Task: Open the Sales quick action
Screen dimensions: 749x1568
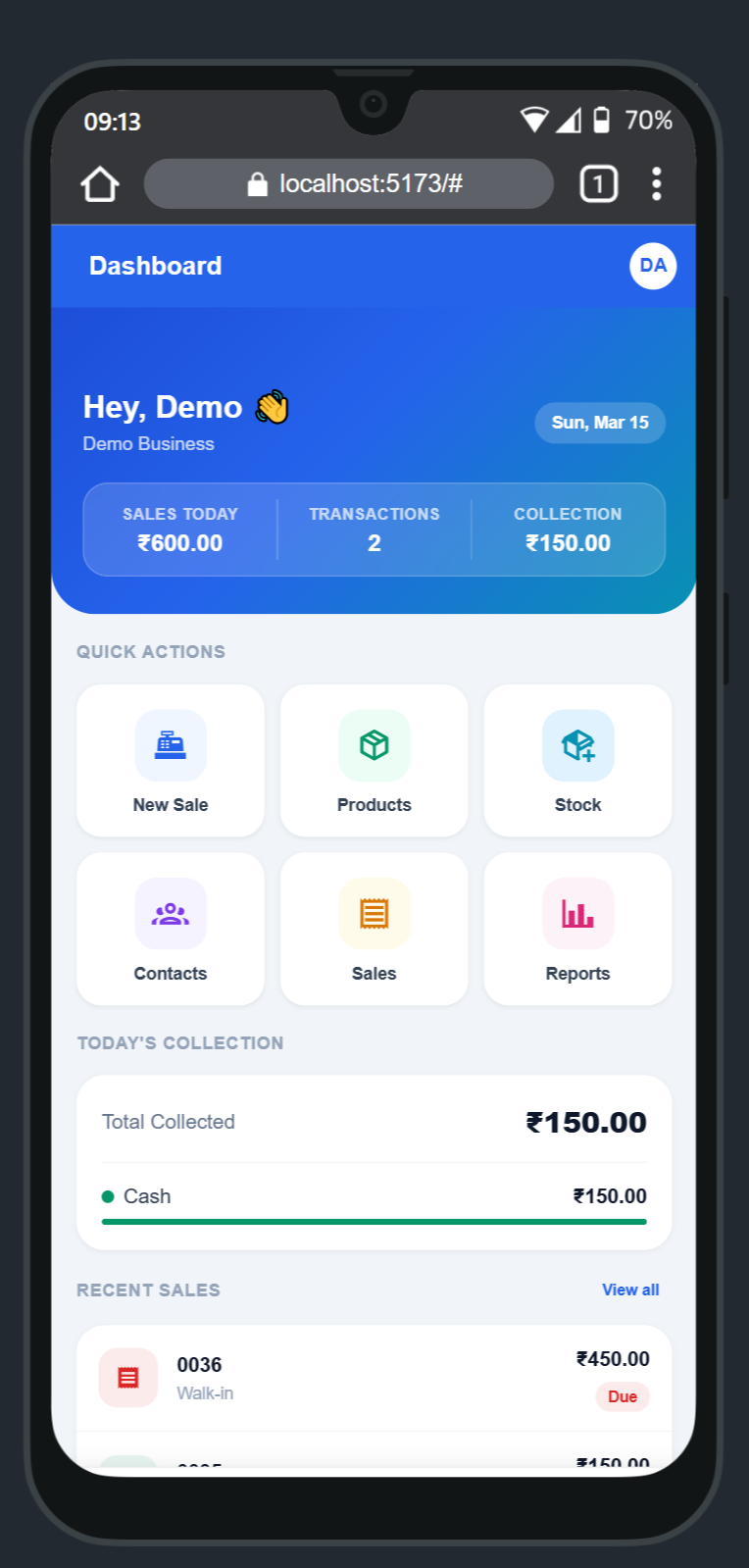Action: pos(374,929)
